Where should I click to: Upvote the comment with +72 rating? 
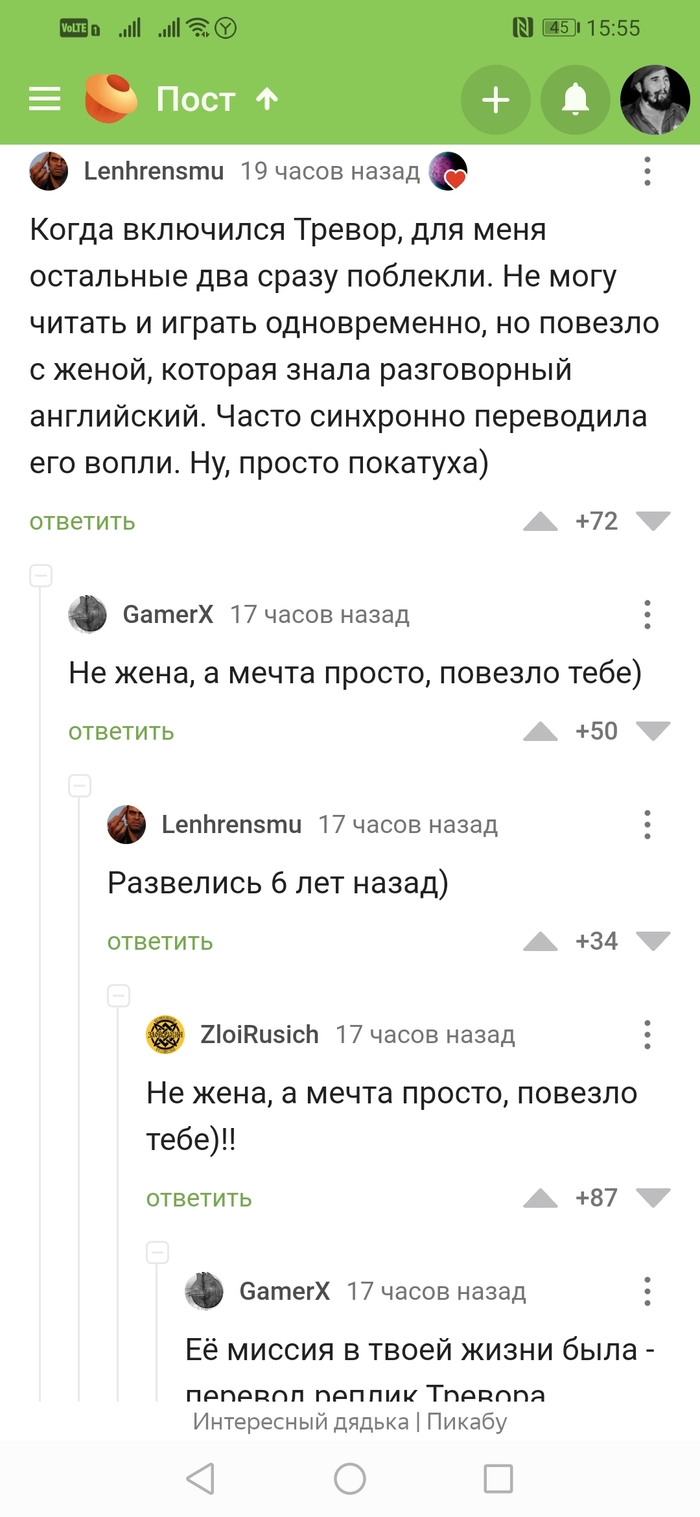coord(541,521)
